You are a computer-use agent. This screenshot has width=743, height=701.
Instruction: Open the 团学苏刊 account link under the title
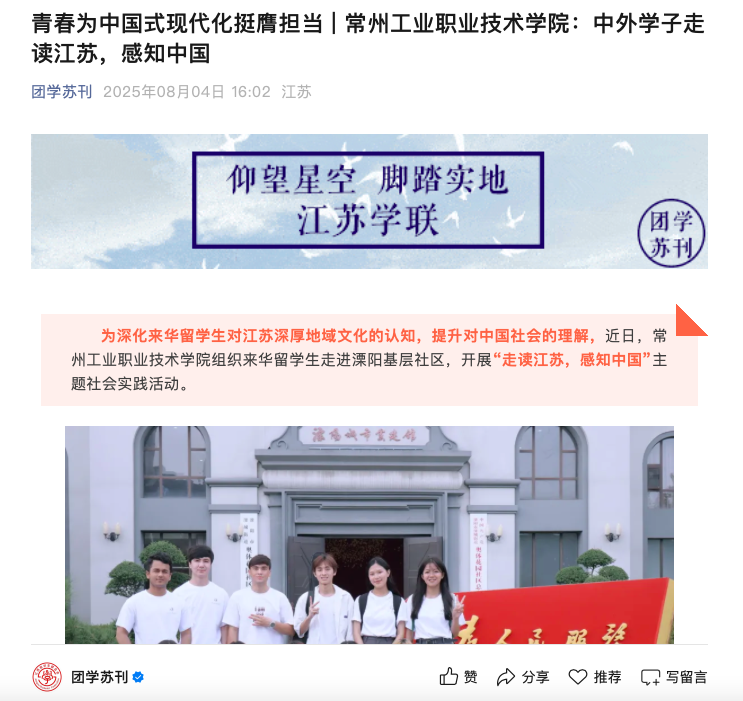(x=61, y=92)
